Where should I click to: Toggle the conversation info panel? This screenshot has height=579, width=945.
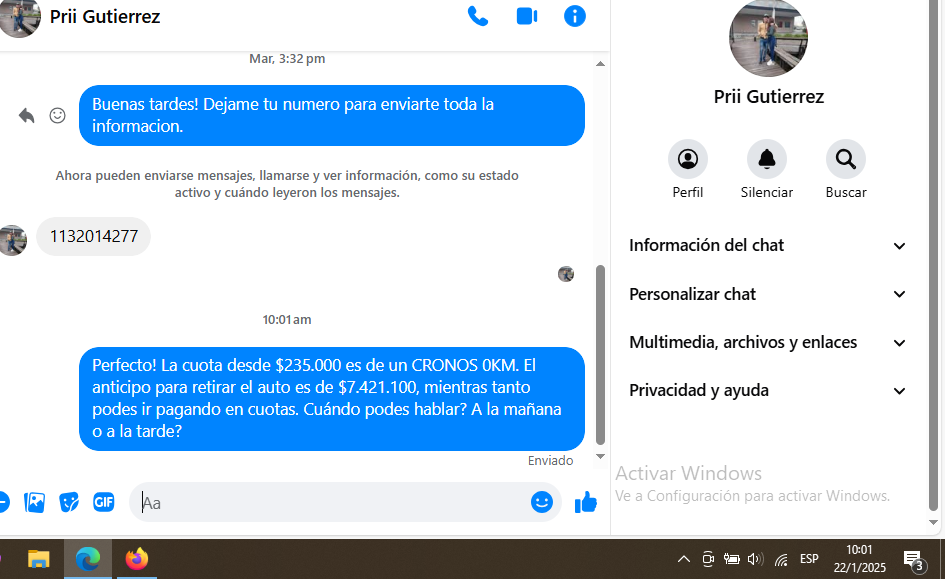pyautogui.click(x=575, y=16)
